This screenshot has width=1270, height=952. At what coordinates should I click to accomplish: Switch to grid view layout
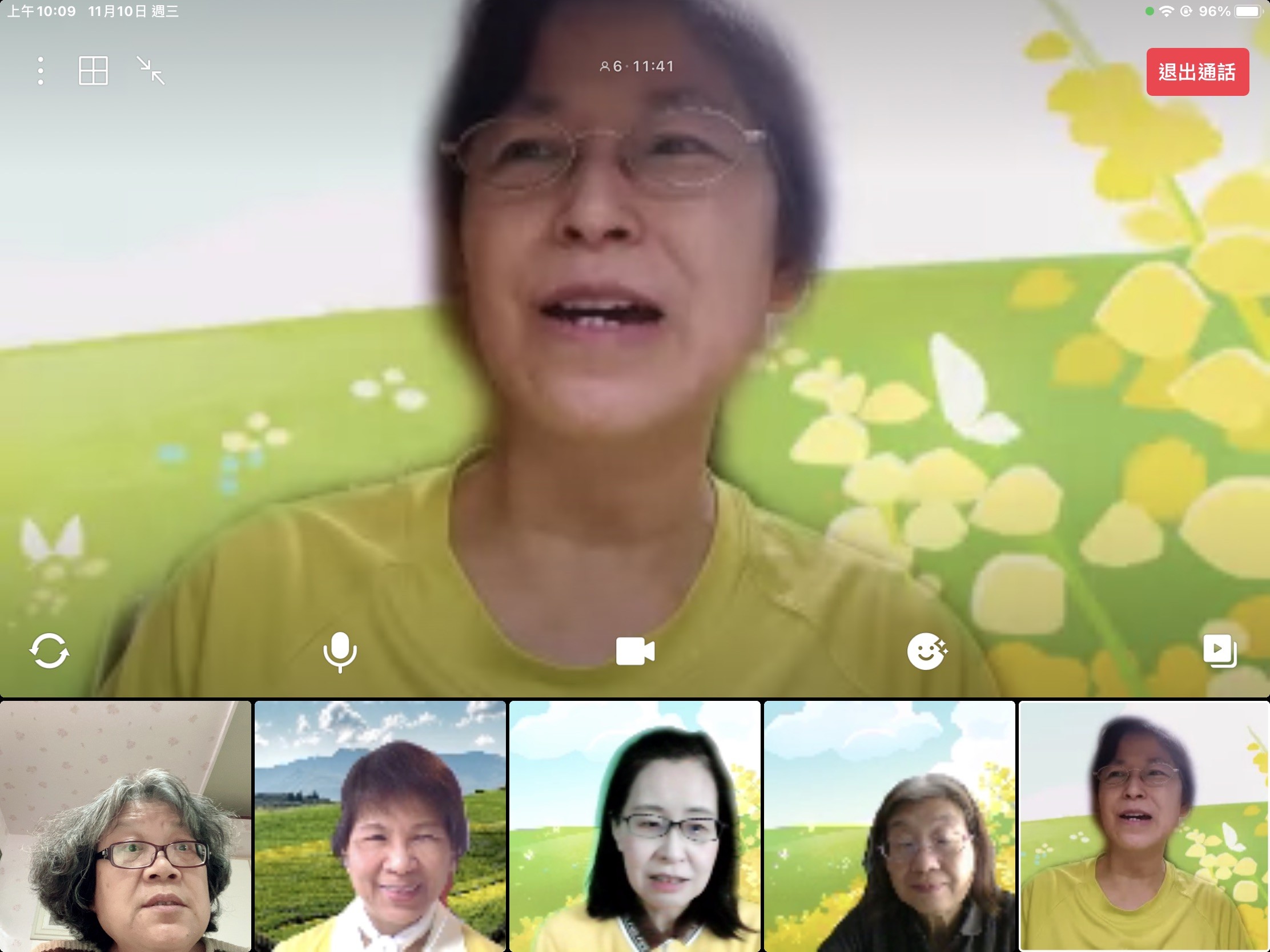coord(93,71)
